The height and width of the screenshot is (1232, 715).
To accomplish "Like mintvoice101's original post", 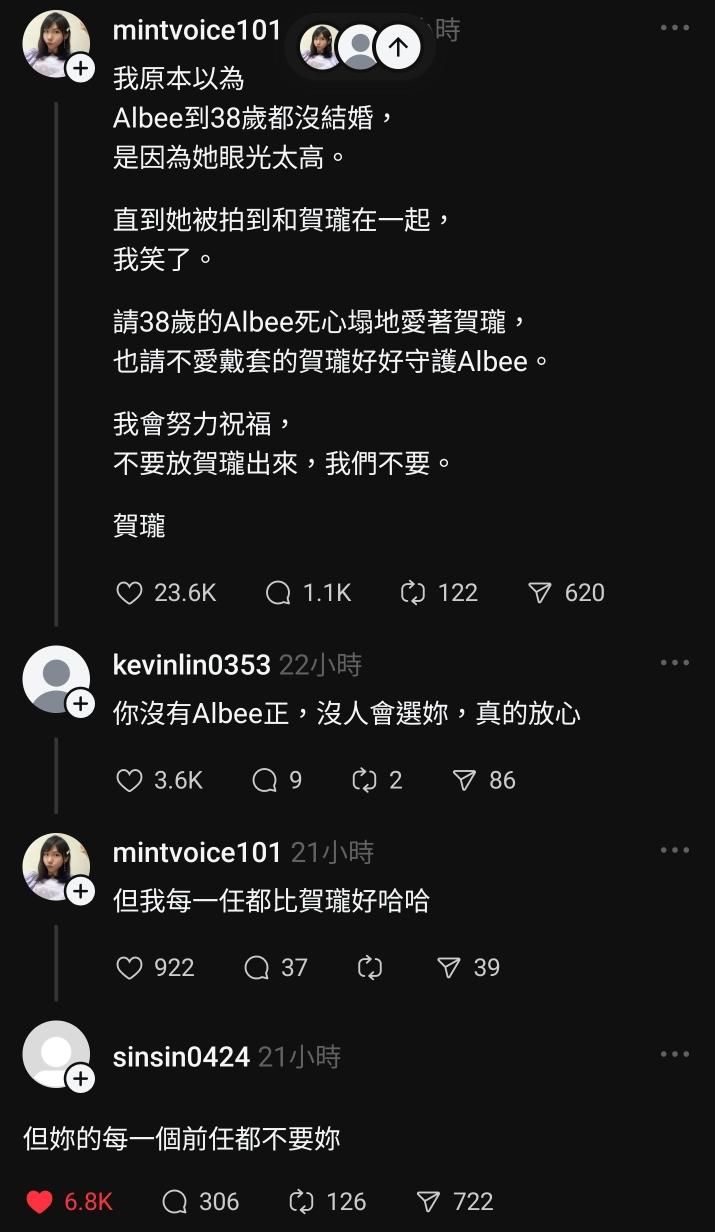I will point(130,593).
